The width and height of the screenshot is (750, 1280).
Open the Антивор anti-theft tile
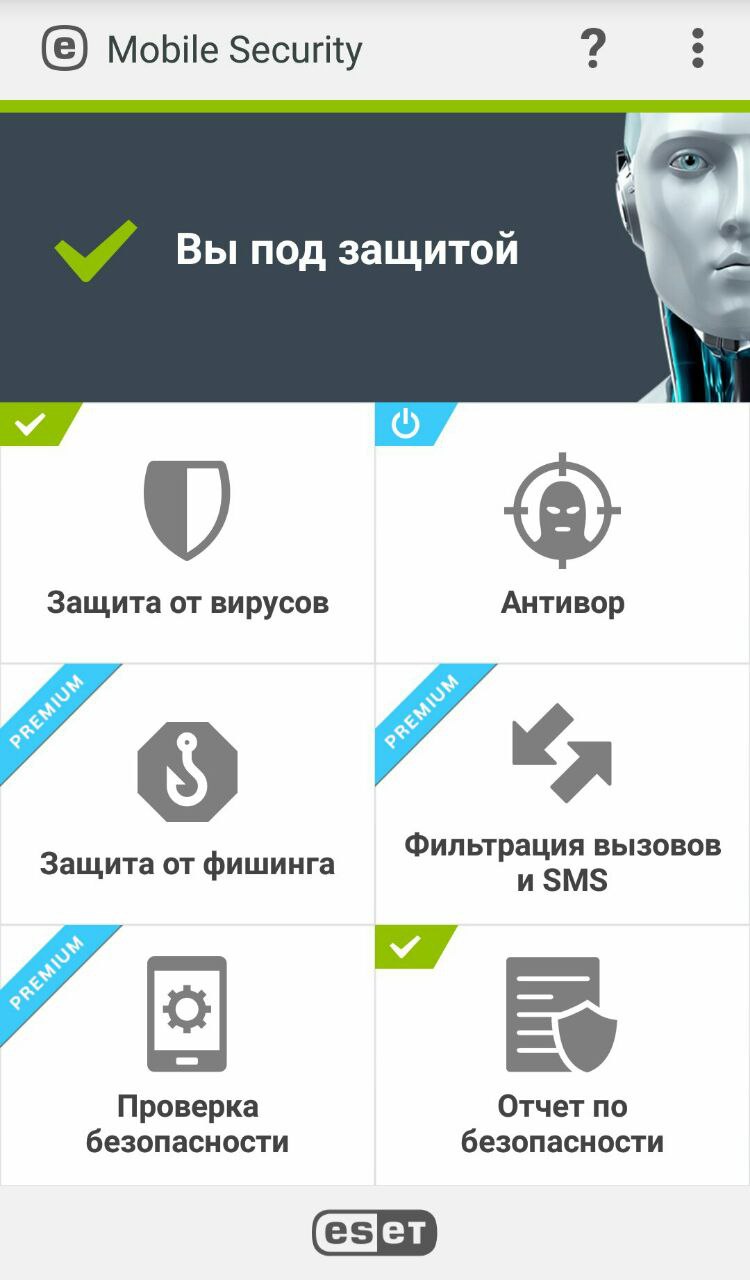click(562, 535)
